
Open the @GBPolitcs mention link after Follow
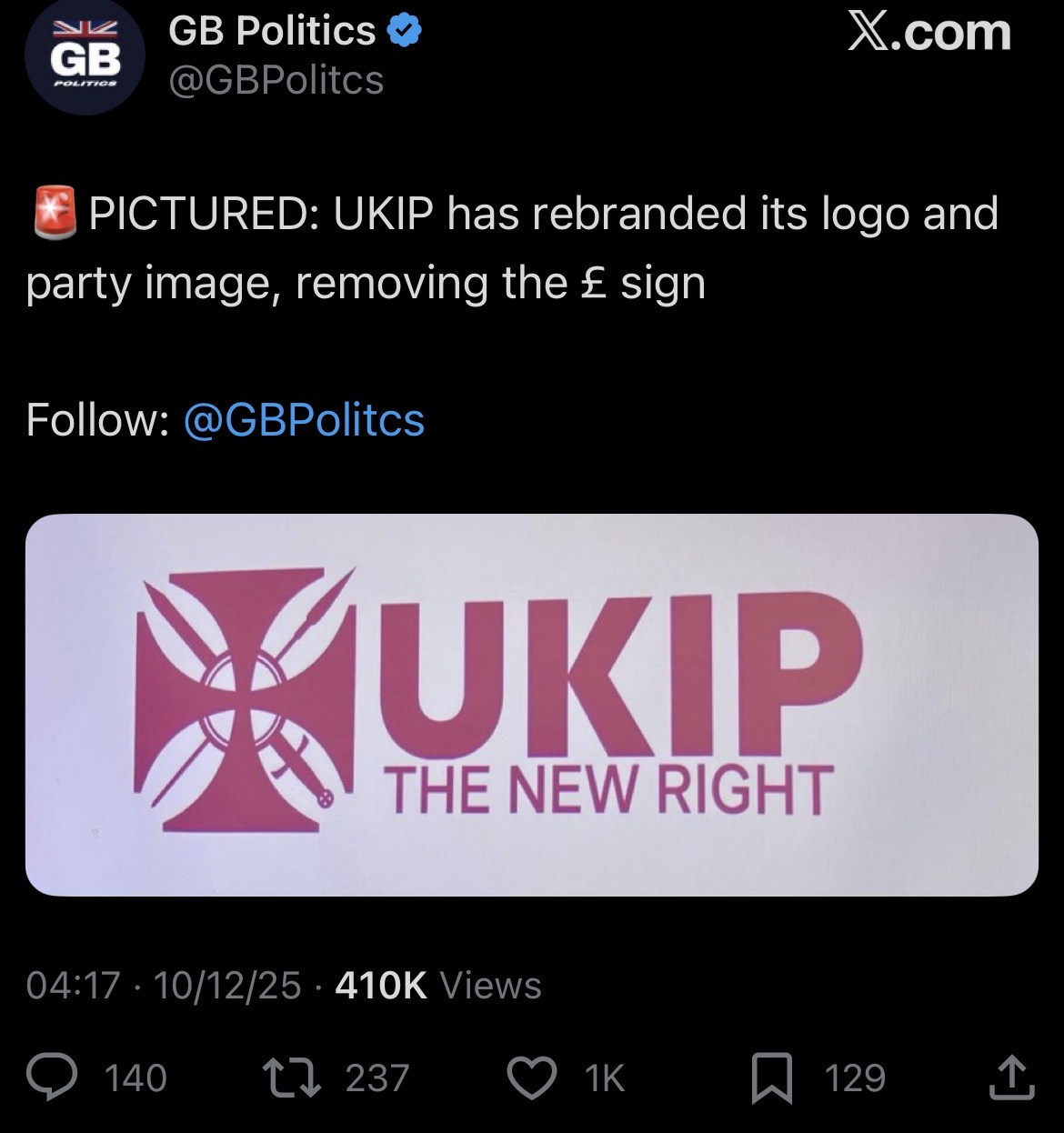pyautogui.click(x=304, y=420)
